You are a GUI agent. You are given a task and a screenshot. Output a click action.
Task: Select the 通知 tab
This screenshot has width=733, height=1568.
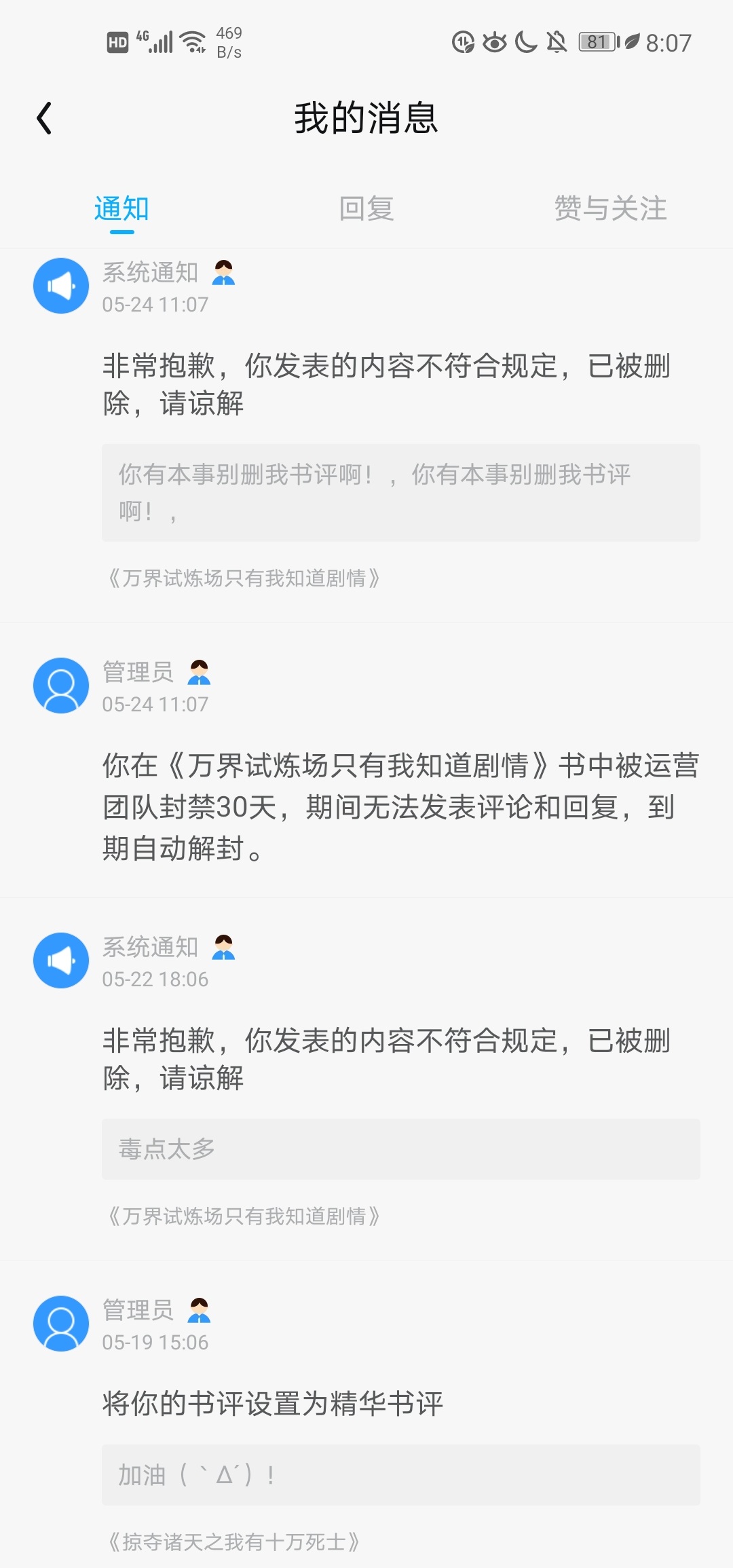121,208
